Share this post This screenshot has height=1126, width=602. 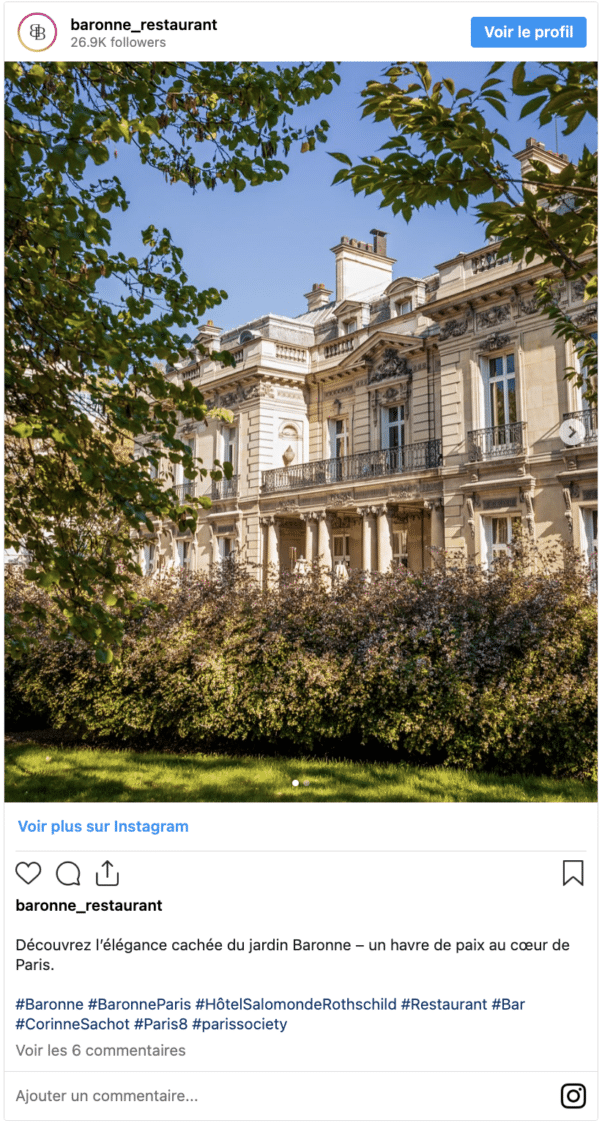pos(107,873)
